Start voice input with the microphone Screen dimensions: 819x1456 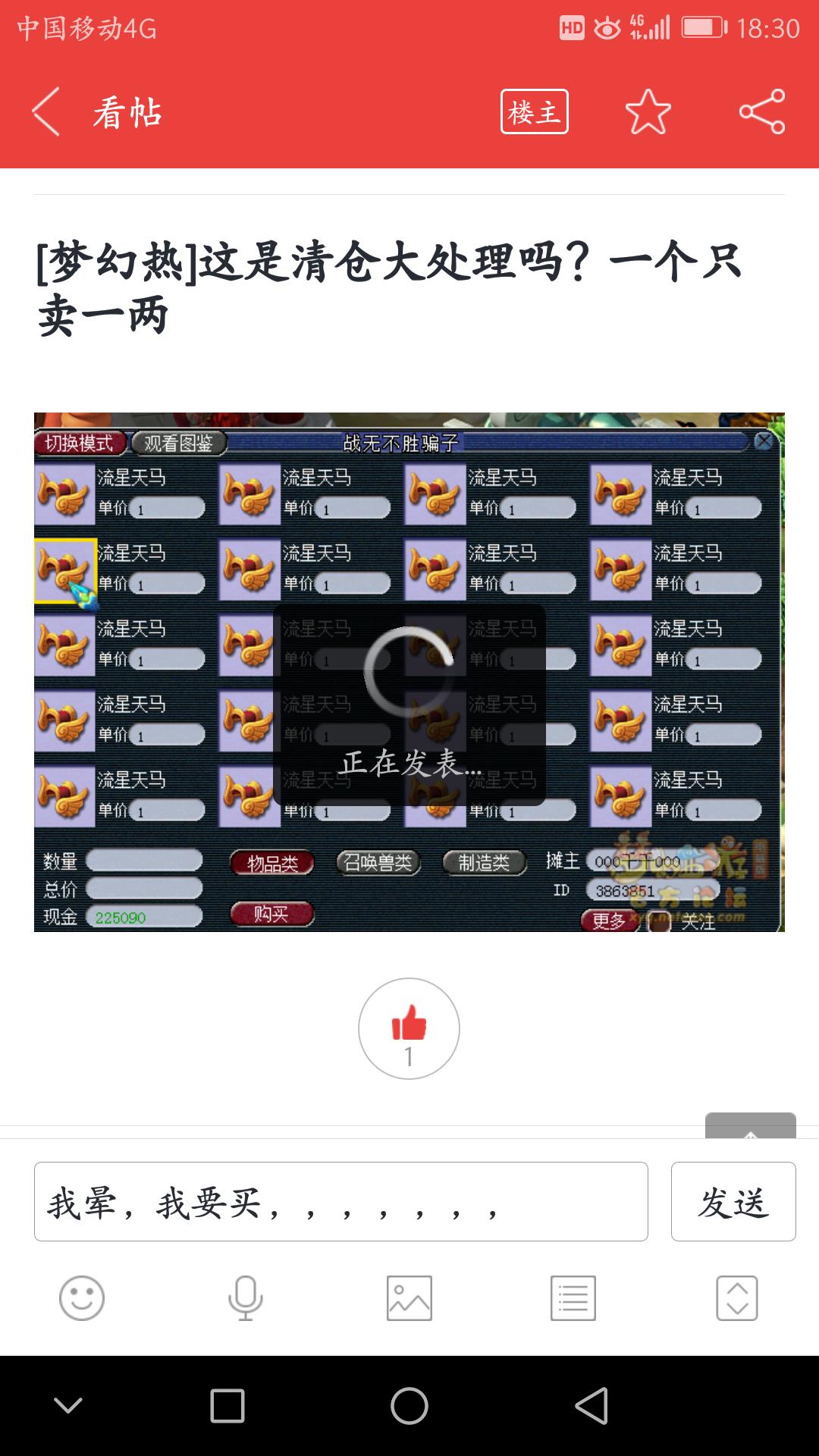pyautogui.click(x=246, y=1298)
